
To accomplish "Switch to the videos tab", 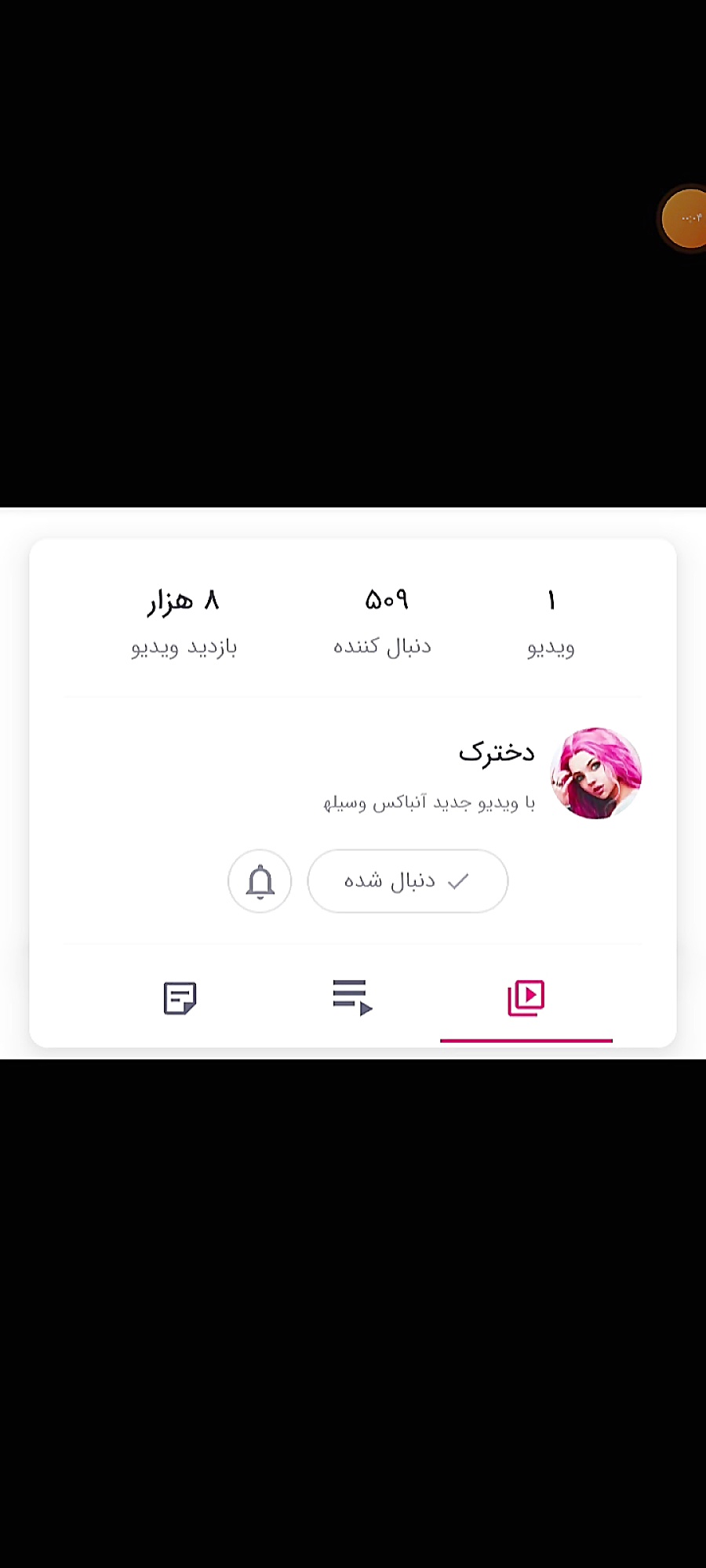I will [526, 998].
